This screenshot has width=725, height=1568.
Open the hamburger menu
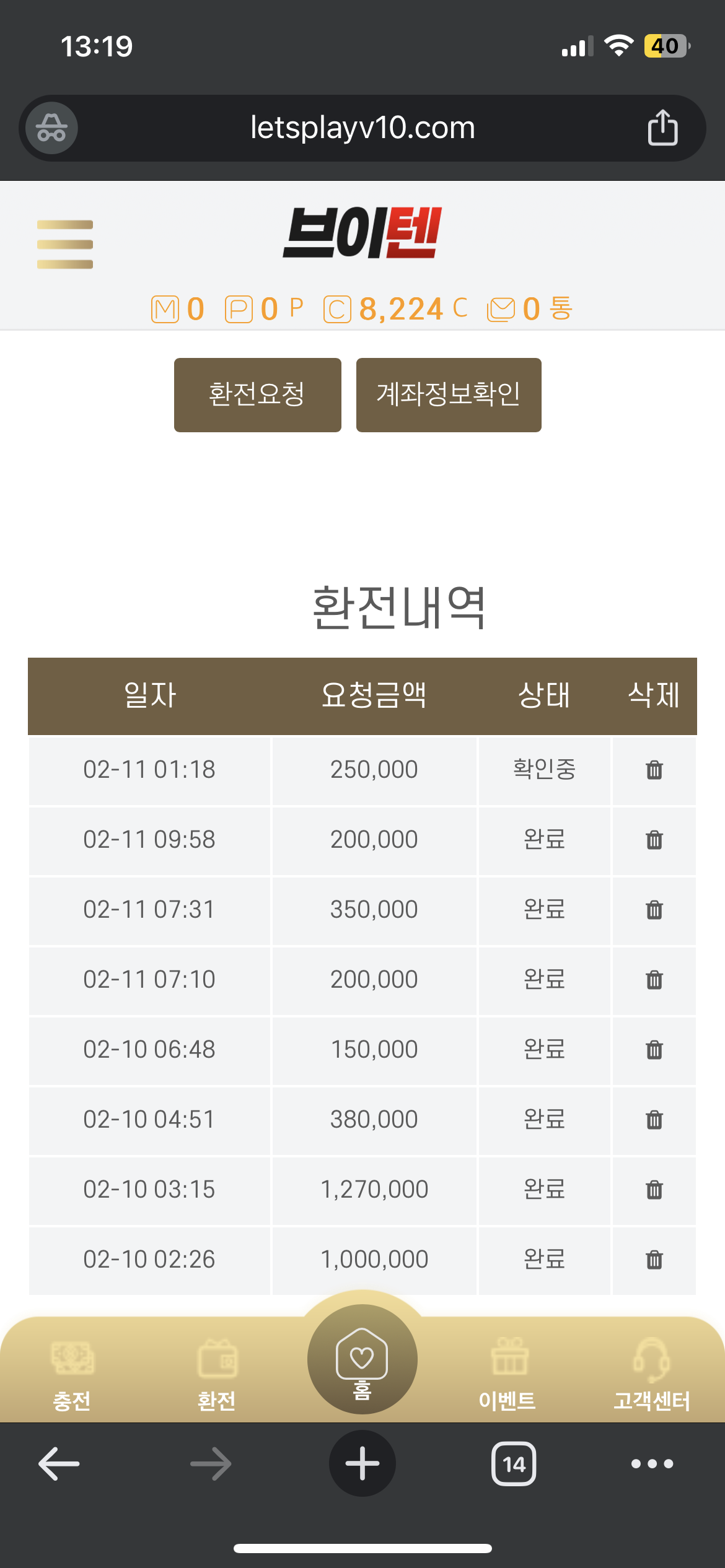65,245
